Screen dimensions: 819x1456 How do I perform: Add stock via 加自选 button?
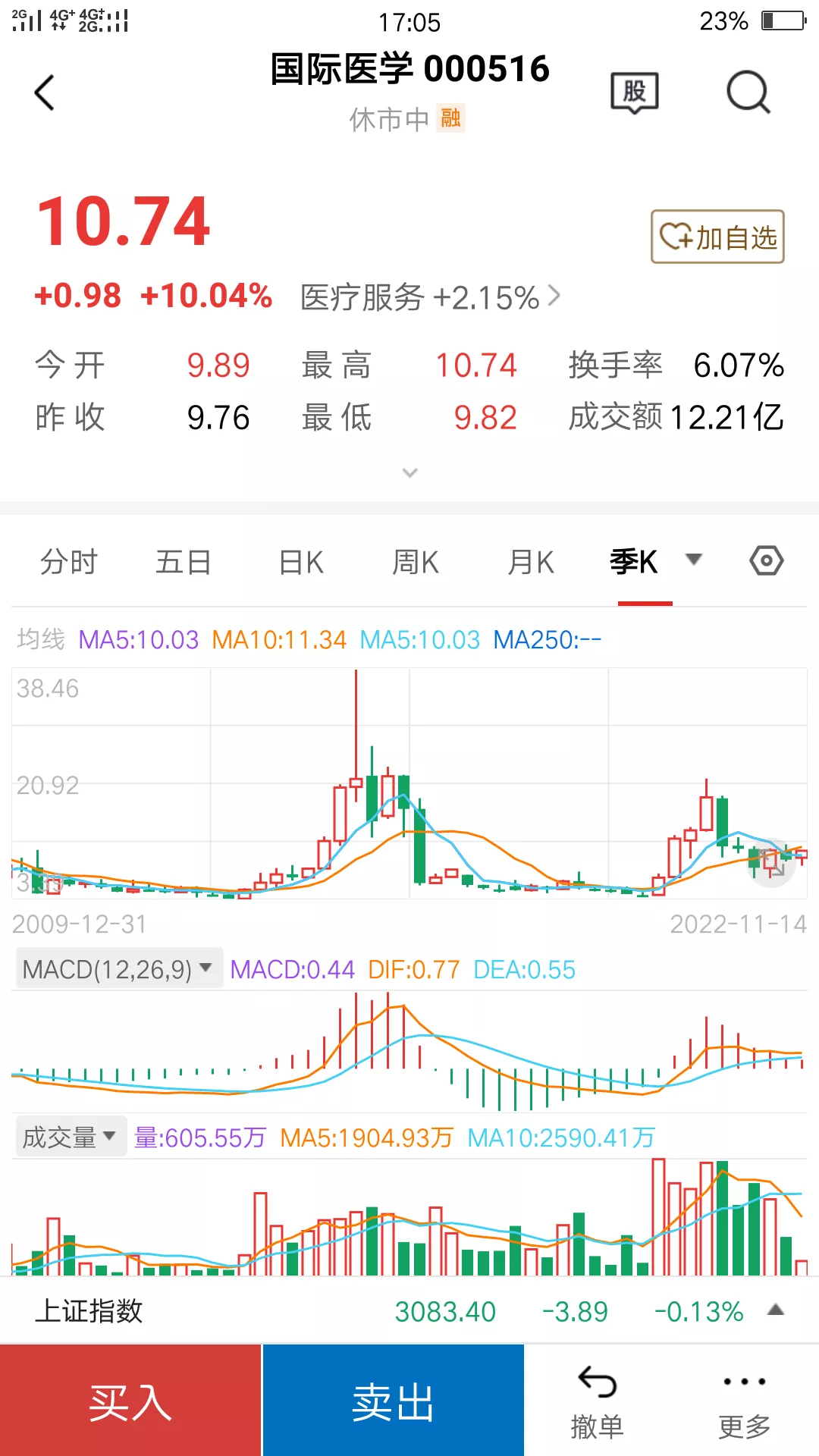click(x=717, y=237)
